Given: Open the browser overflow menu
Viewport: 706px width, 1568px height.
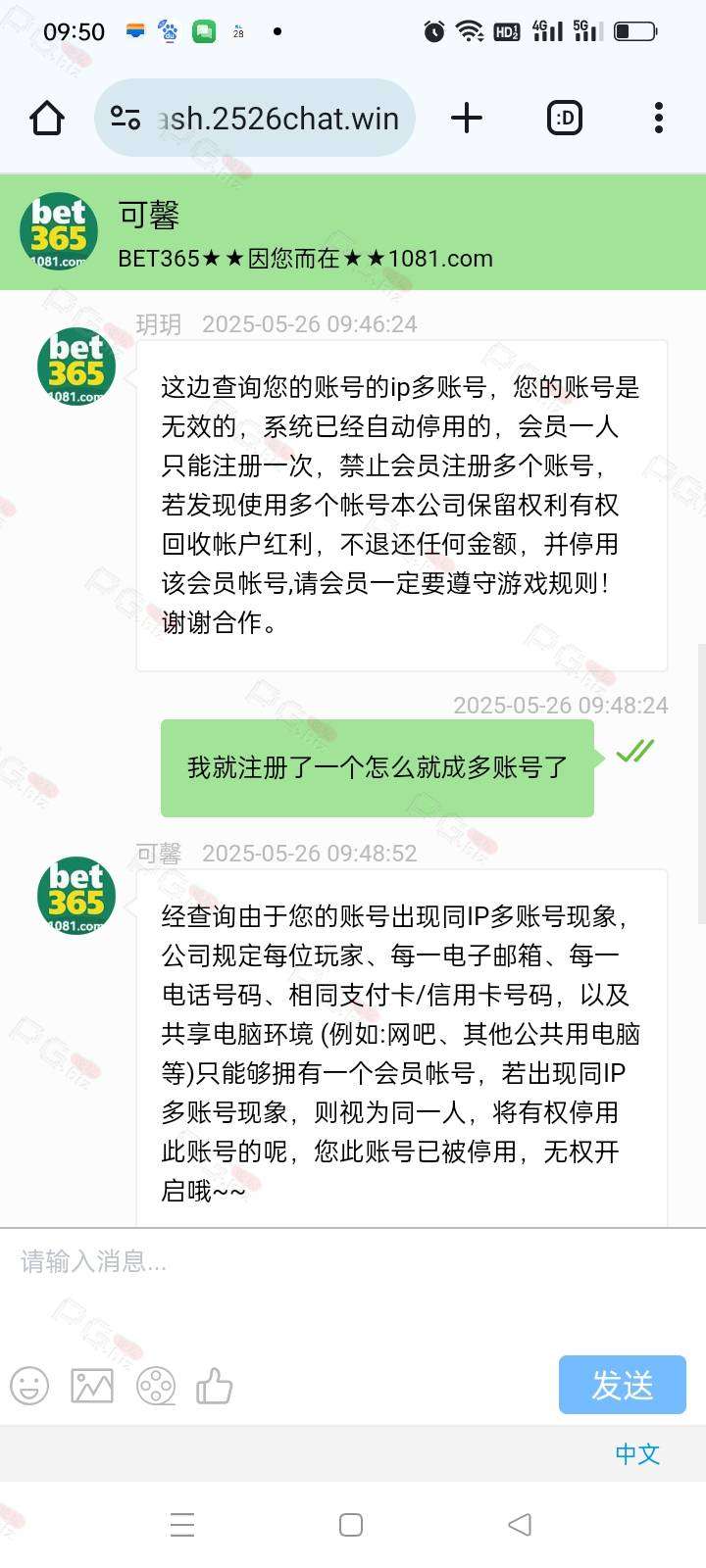Looking at the screenshot, I should pyautogui.click(x=659, y=119).
